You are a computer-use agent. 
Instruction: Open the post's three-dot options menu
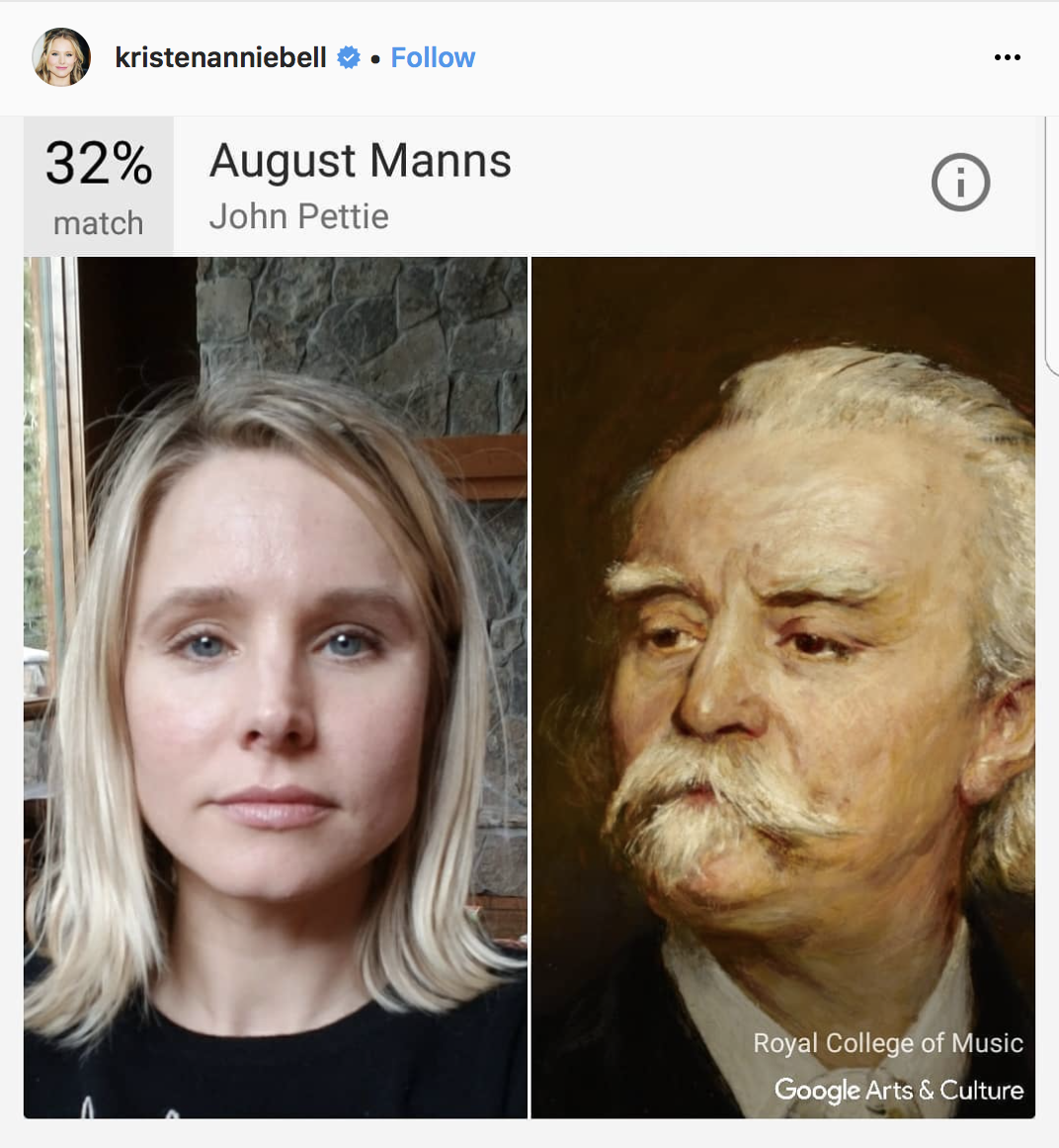point(1007,57)
